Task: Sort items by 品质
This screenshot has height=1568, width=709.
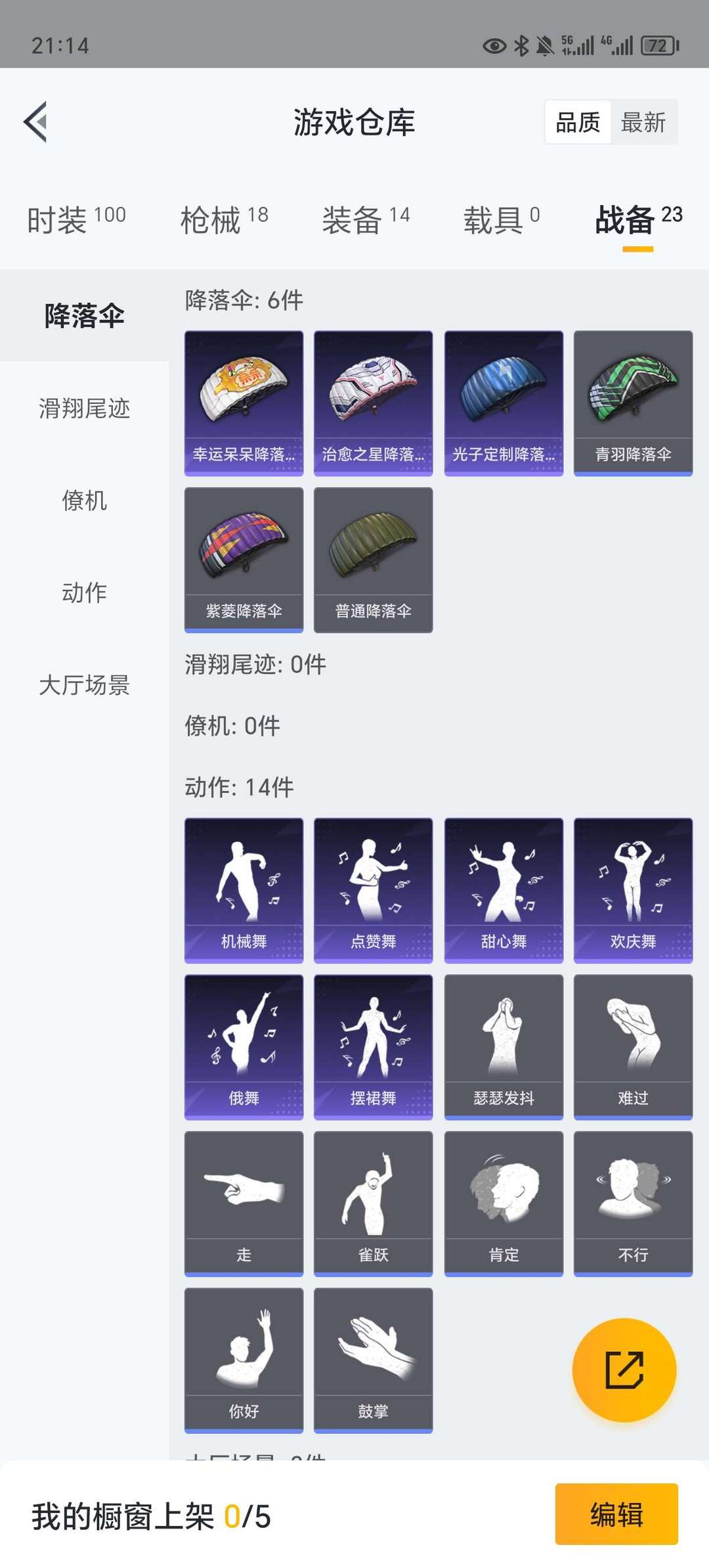Action: [578, 122]
